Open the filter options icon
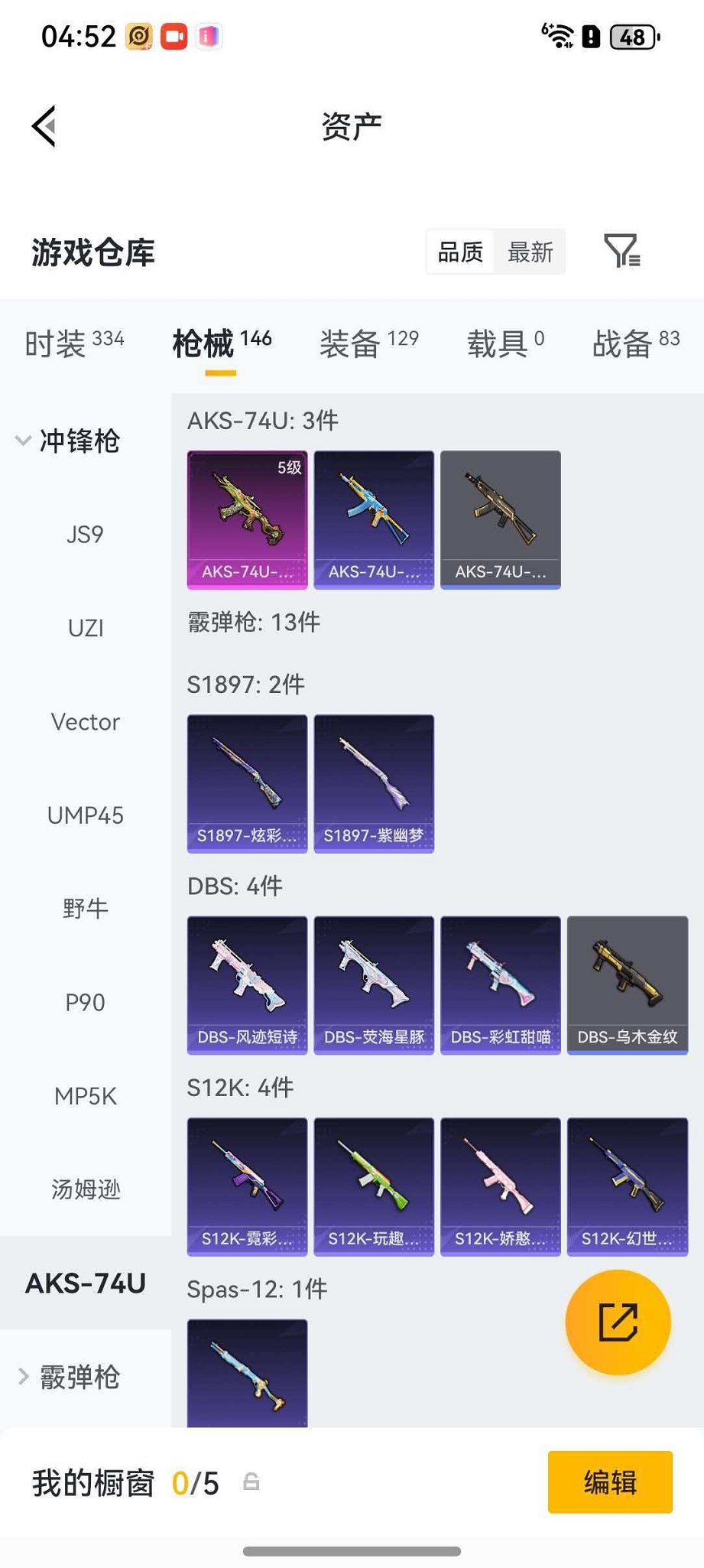704x1568 pixels. coord(621,251)
